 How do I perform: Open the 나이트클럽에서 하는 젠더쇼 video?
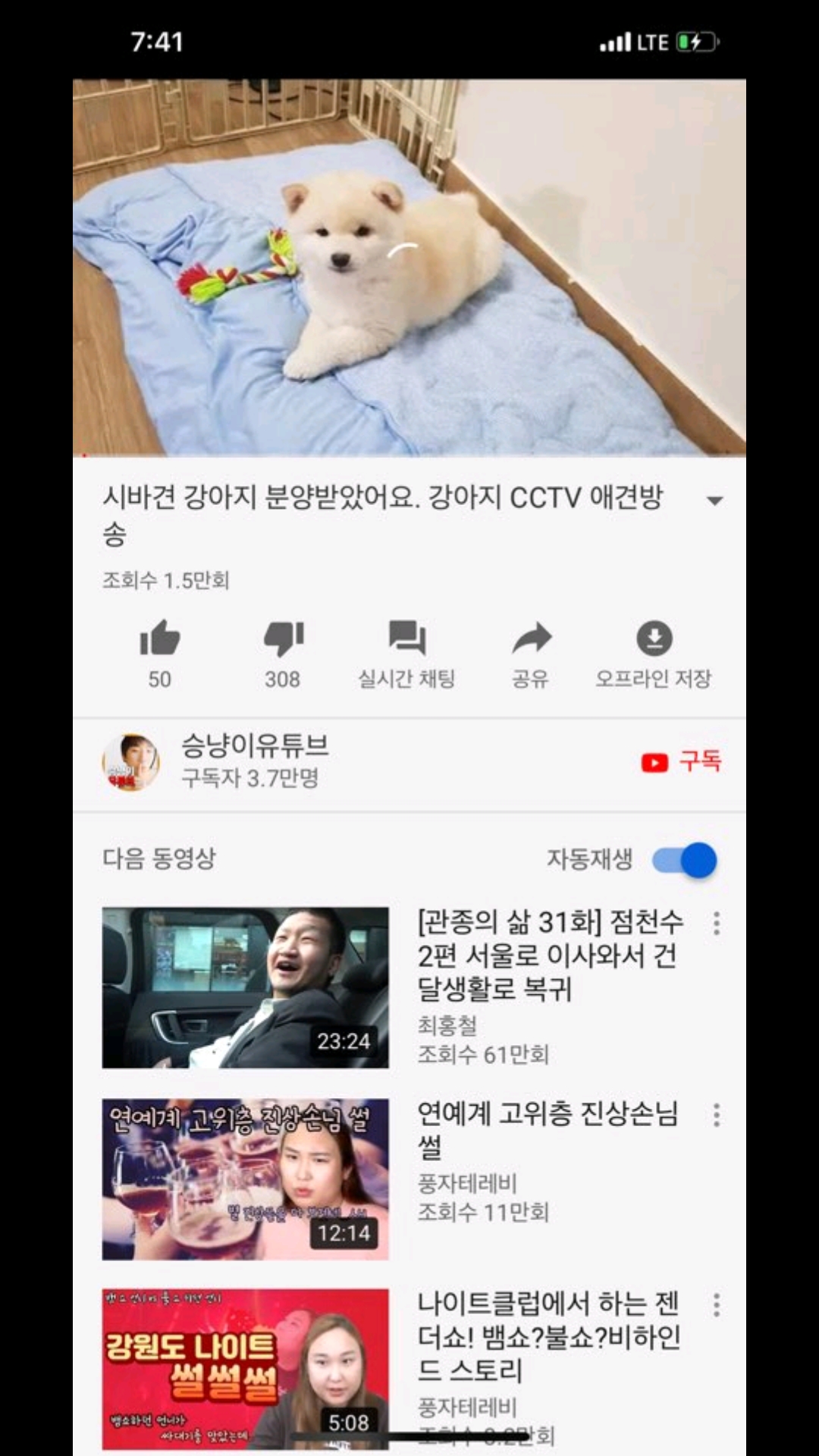[x=245, y=1368]
